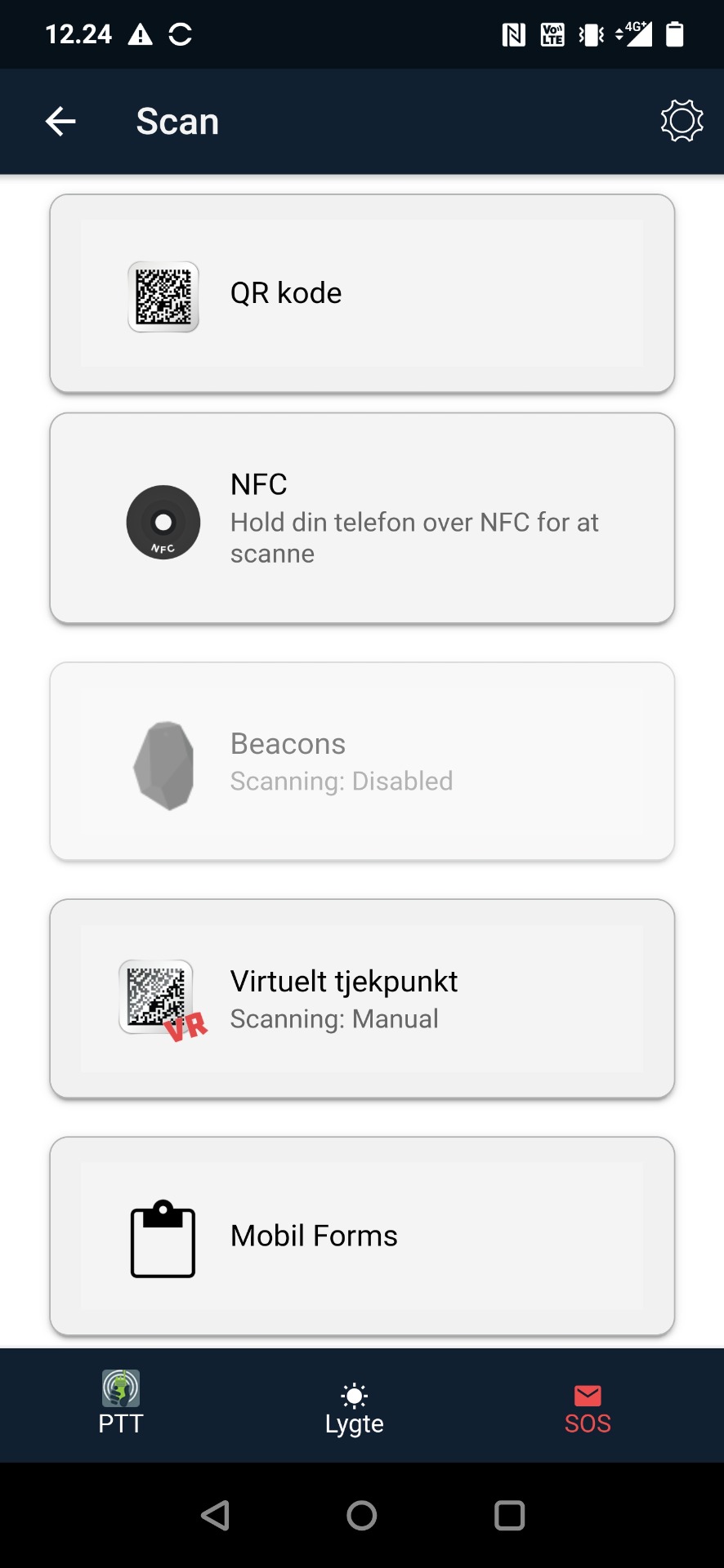Viewport: 724px width, 1568px height.
Task: Open Mobil Forms
Action: (x=362, y=1236)
